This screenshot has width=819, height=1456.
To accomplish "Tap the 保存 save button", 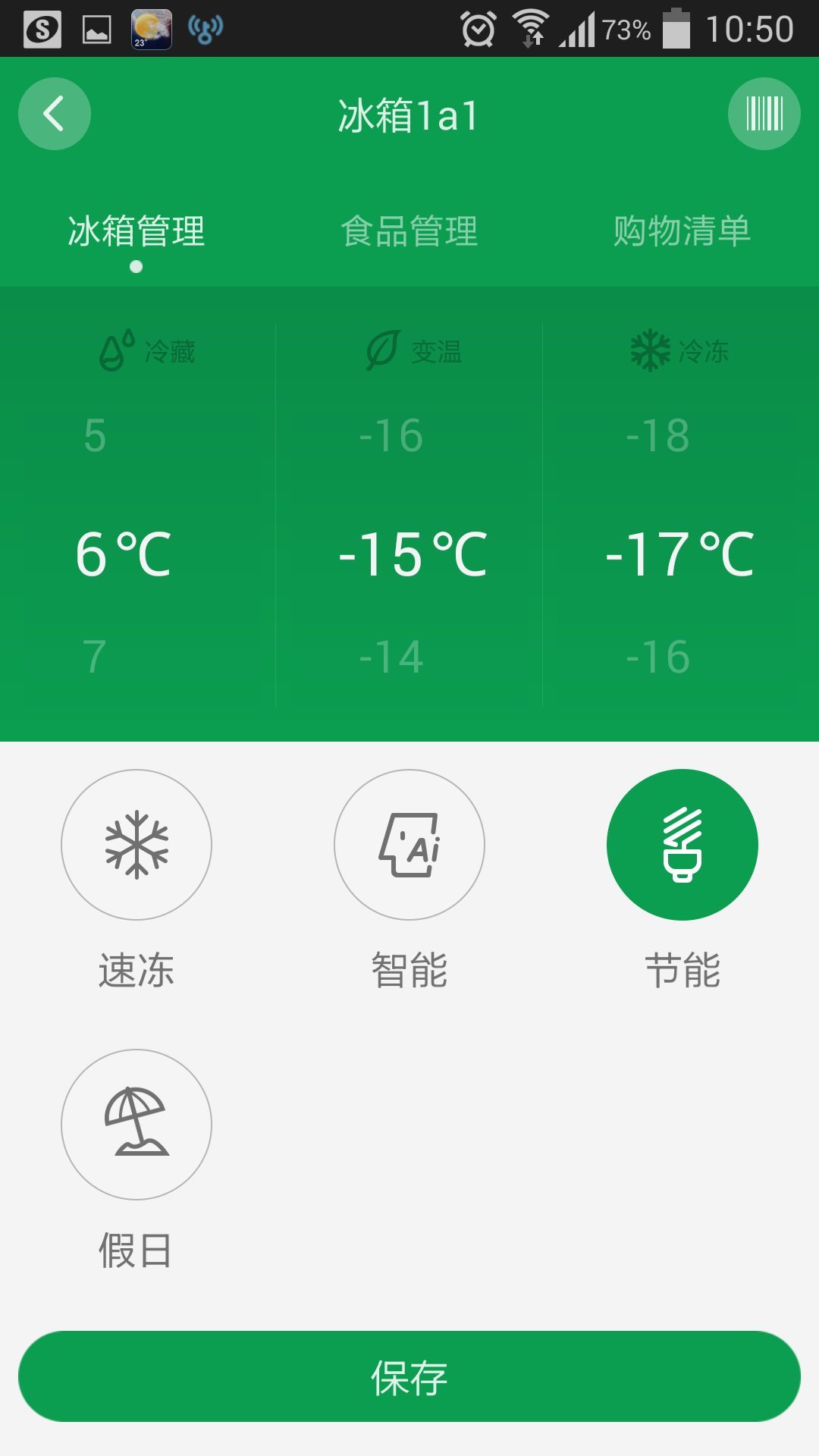I will point(409,1376).
